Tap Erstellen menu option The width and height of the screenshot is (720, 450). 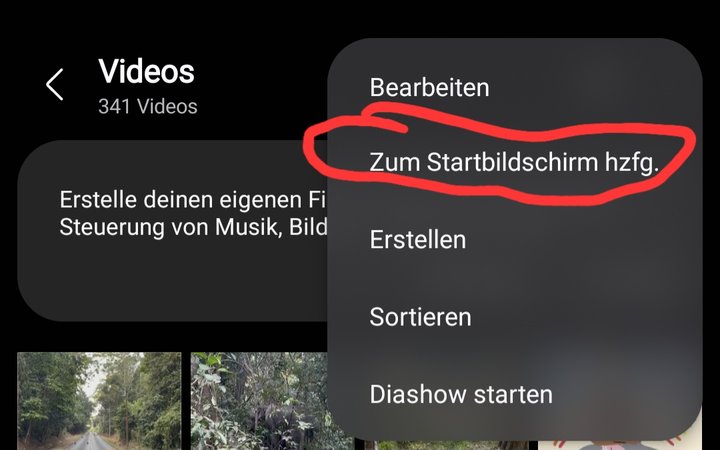417,240
